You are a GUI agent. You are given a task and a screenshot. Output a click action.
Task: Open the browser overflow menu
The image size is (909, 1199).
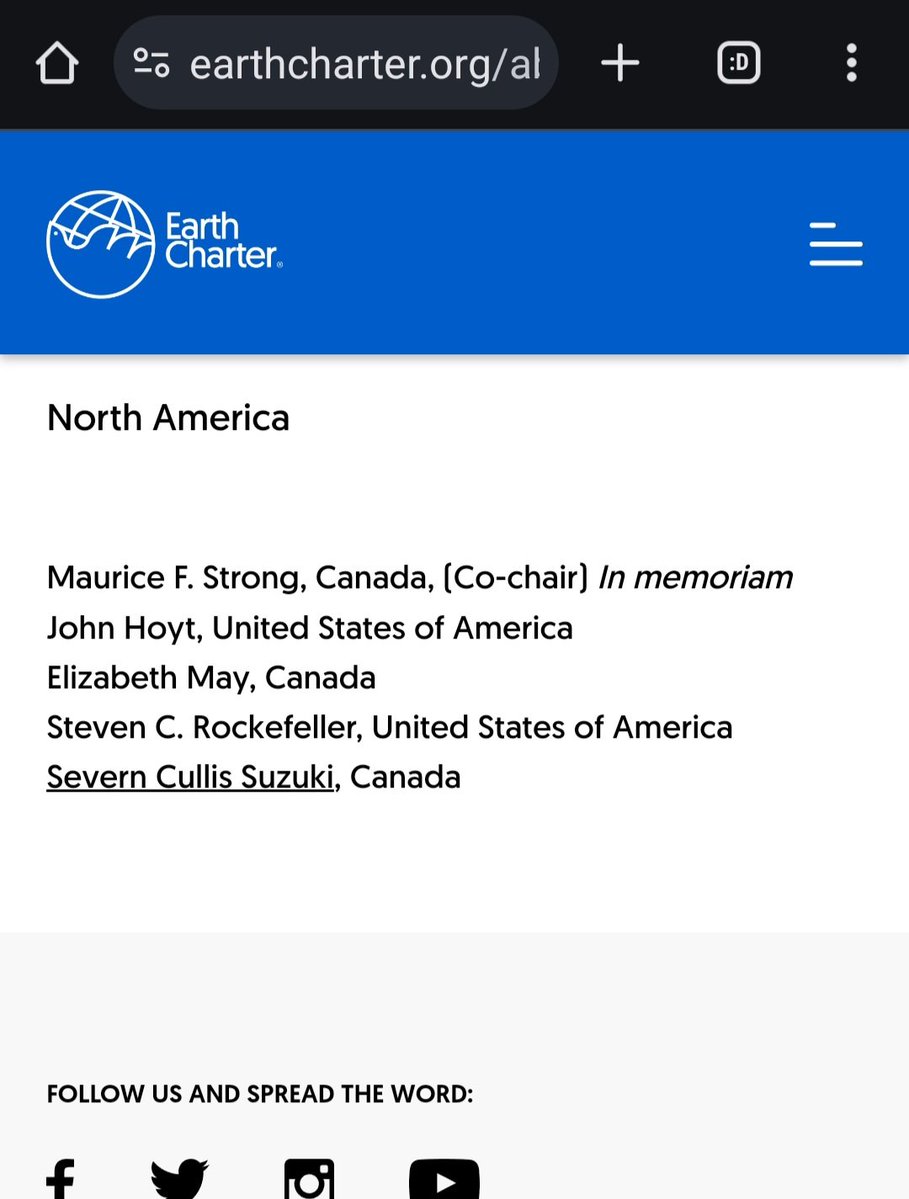tap(851, 65)
